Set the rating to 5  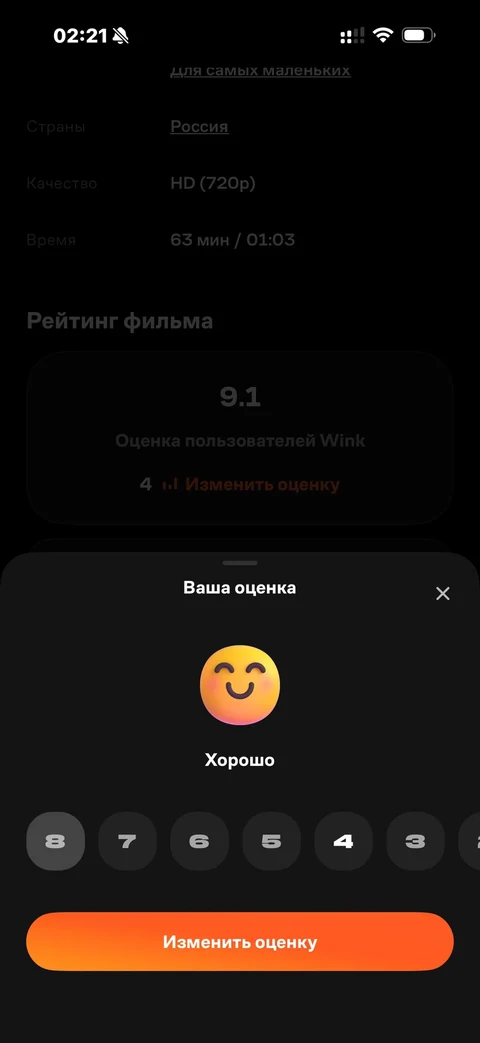[271, 841]
